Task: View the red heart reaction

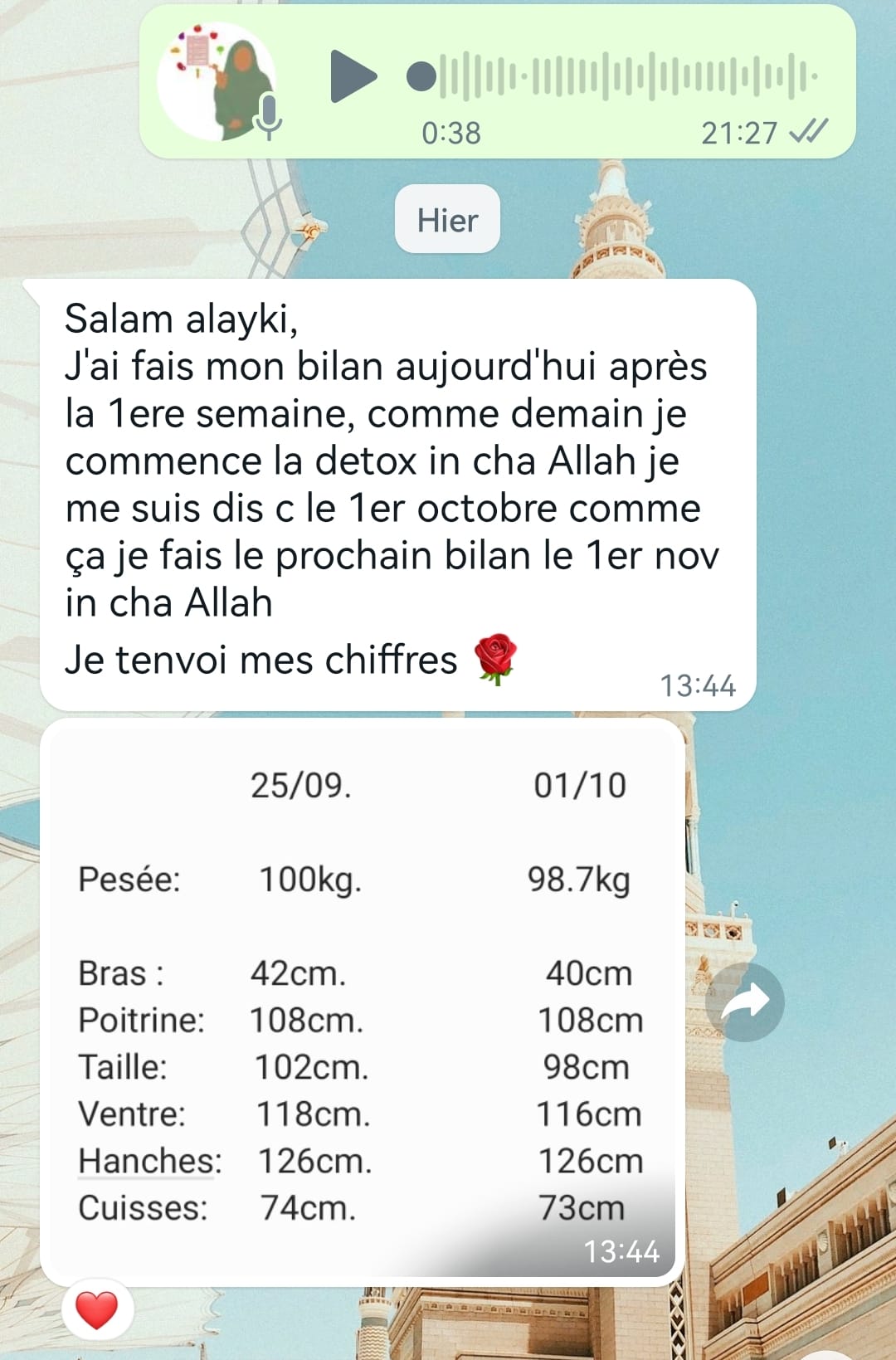Action: (x=97, y=1311)
